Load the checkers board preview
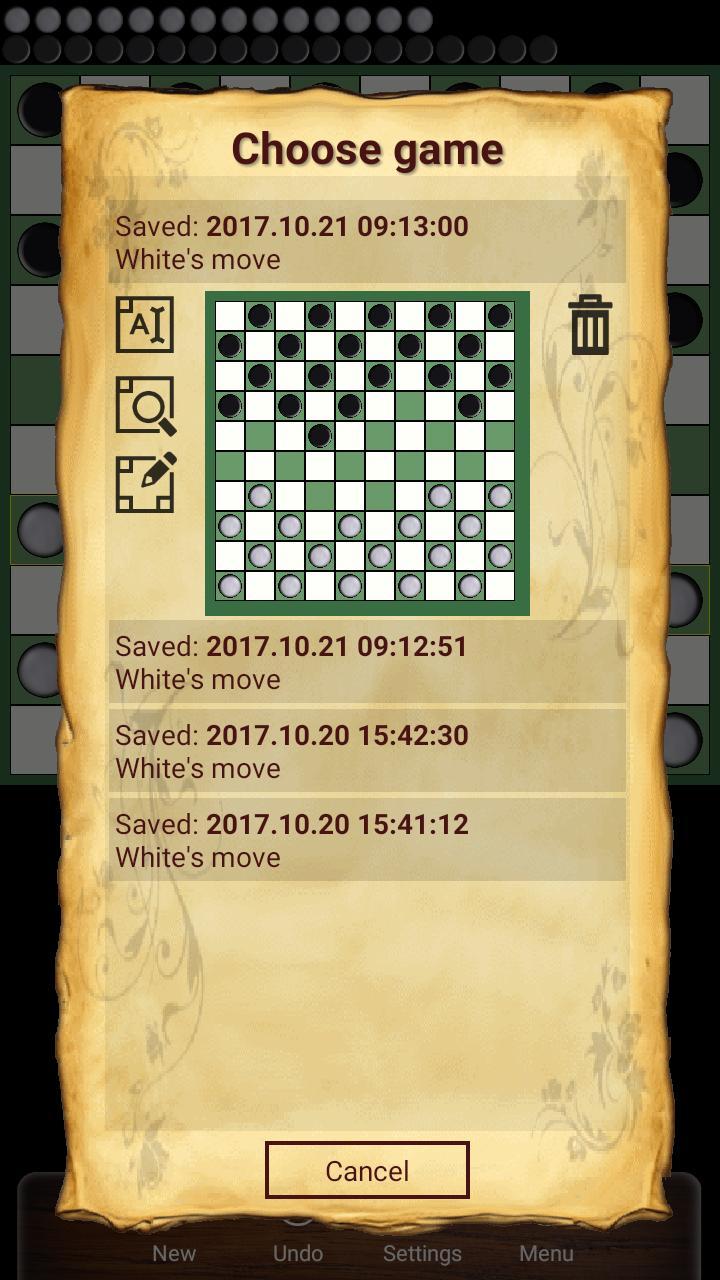This screenshot has width=720, height=1280. tap(367, 453)
